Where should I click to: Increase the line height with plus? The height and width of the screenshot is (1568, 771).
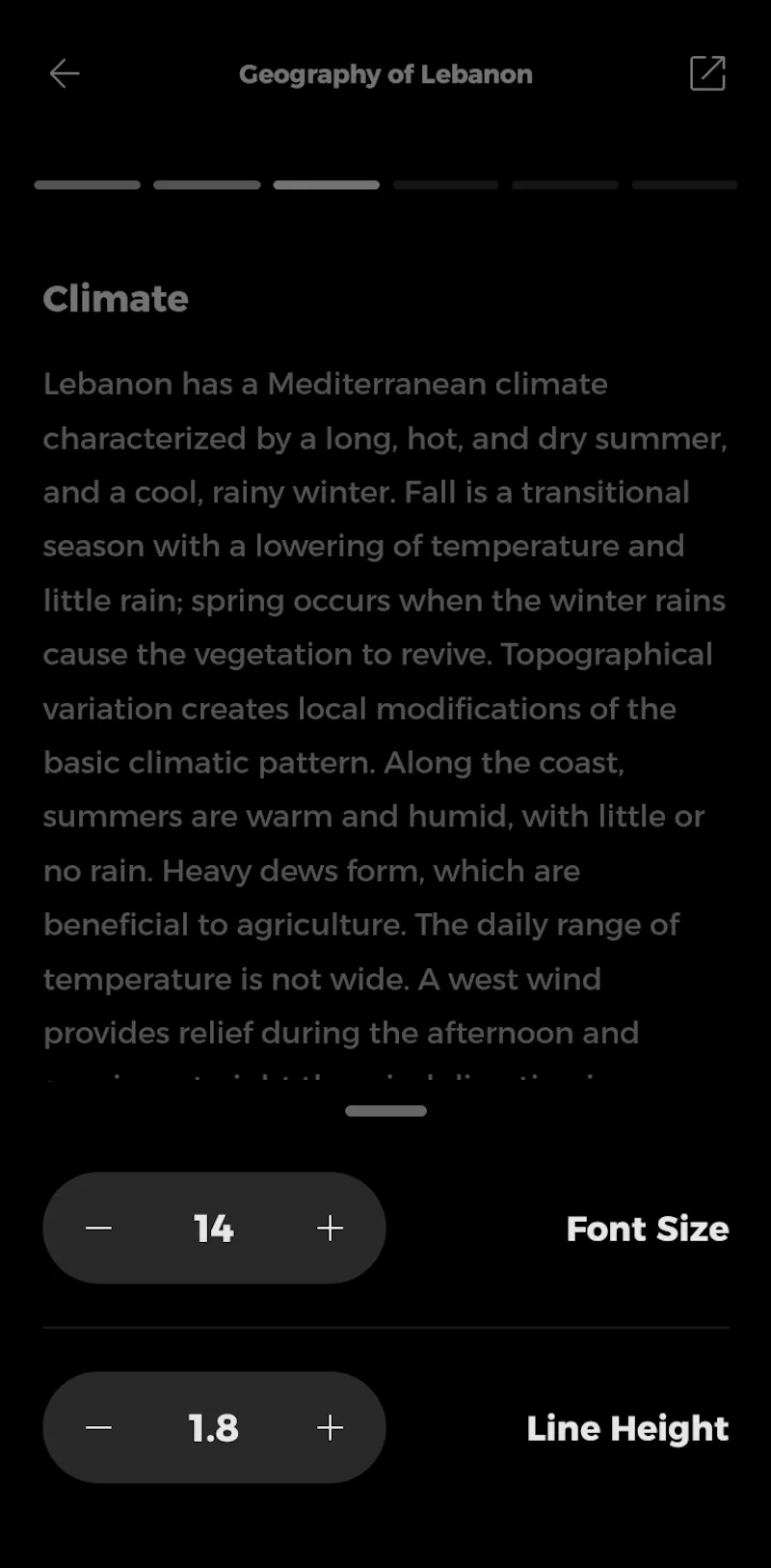point(330,1427)
